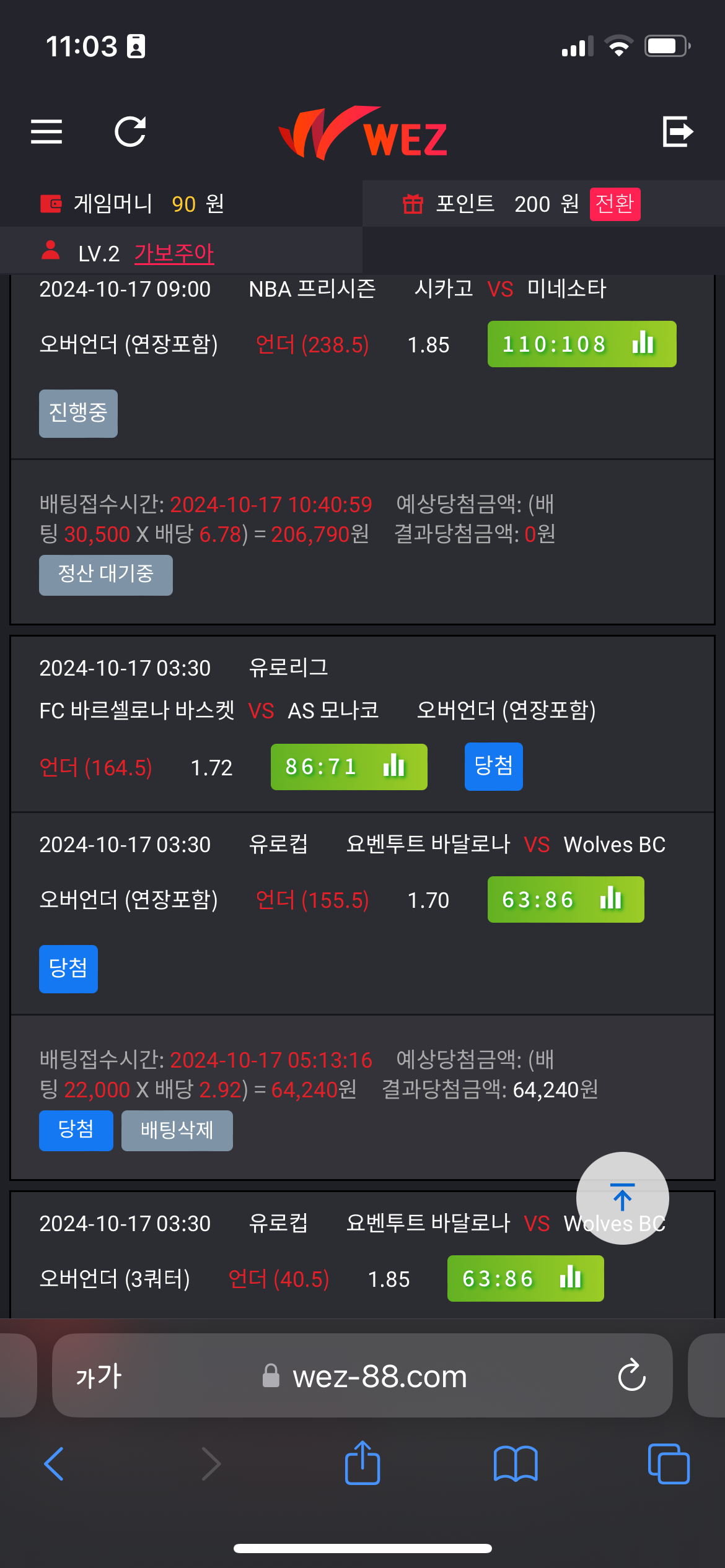View stats for the 63:86 155.5 bet
This screenshot has width=725, height=1568.
(x=565, y=900)
